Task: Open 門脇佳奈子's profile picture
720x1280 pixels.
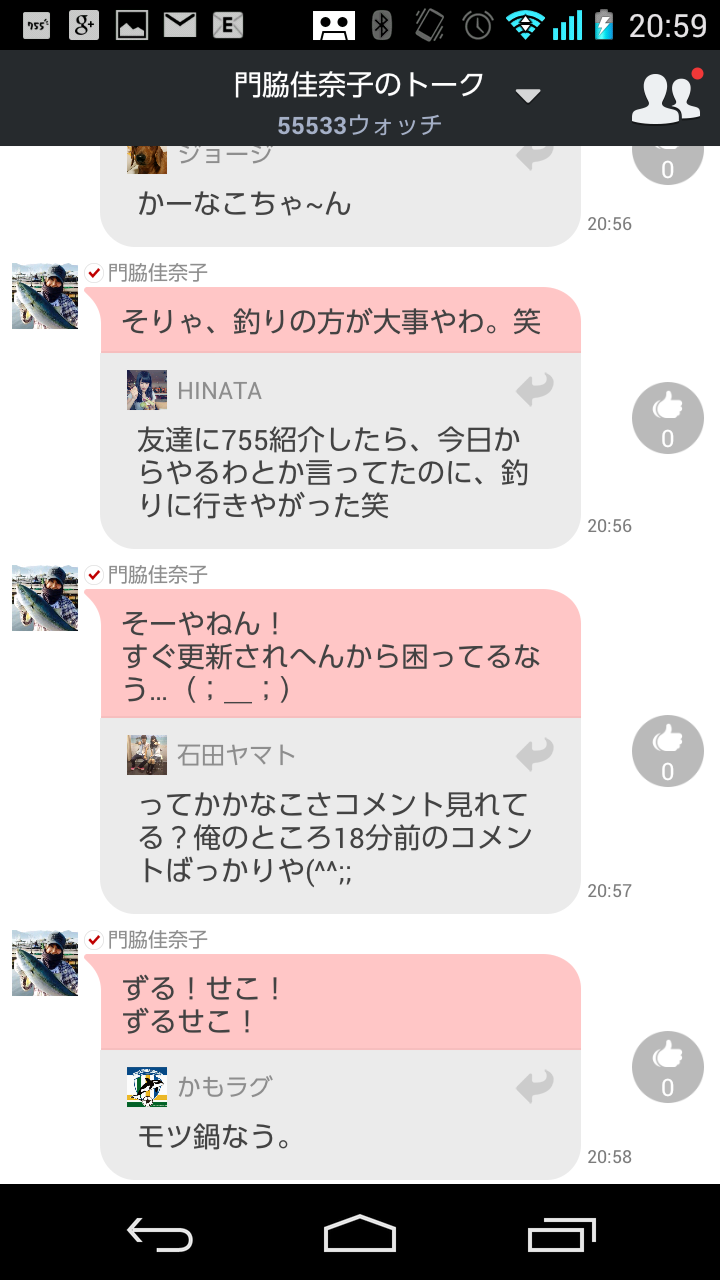Action: pyautogui.click(x=44, y=296)
